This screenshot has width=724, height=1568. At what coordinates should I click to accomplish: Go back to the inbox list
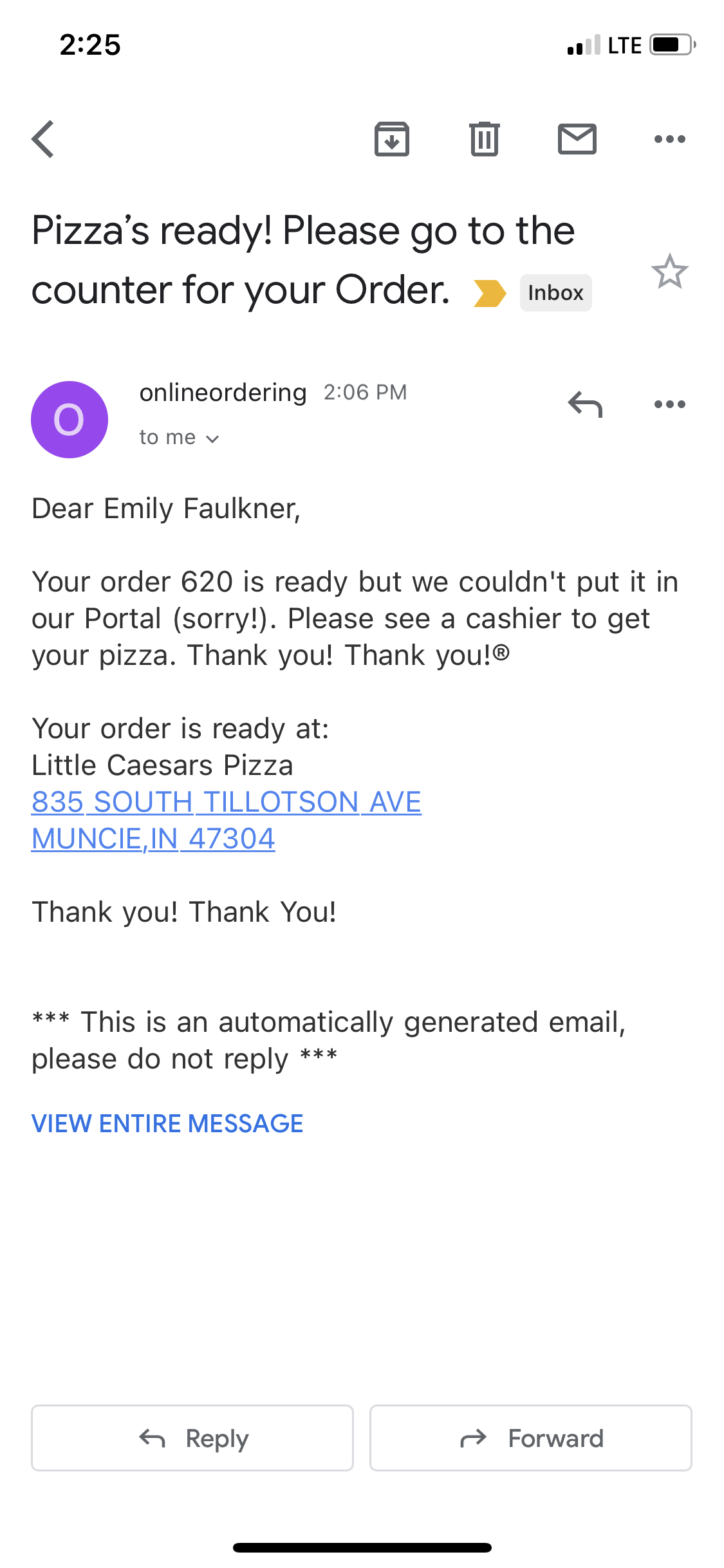(x=43, y=139)
